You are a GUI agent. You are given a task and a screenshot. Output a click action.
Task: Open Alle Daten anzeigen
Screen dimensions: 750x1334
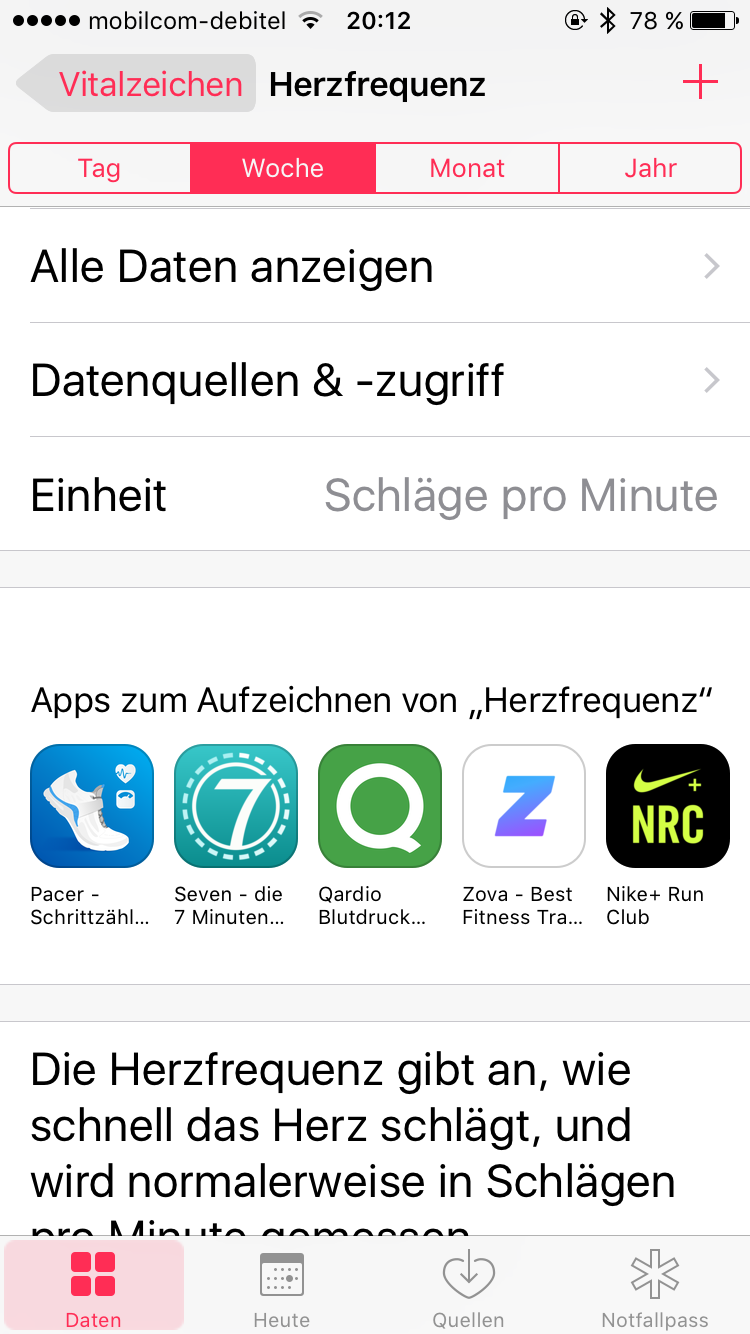tap(375, 266)
